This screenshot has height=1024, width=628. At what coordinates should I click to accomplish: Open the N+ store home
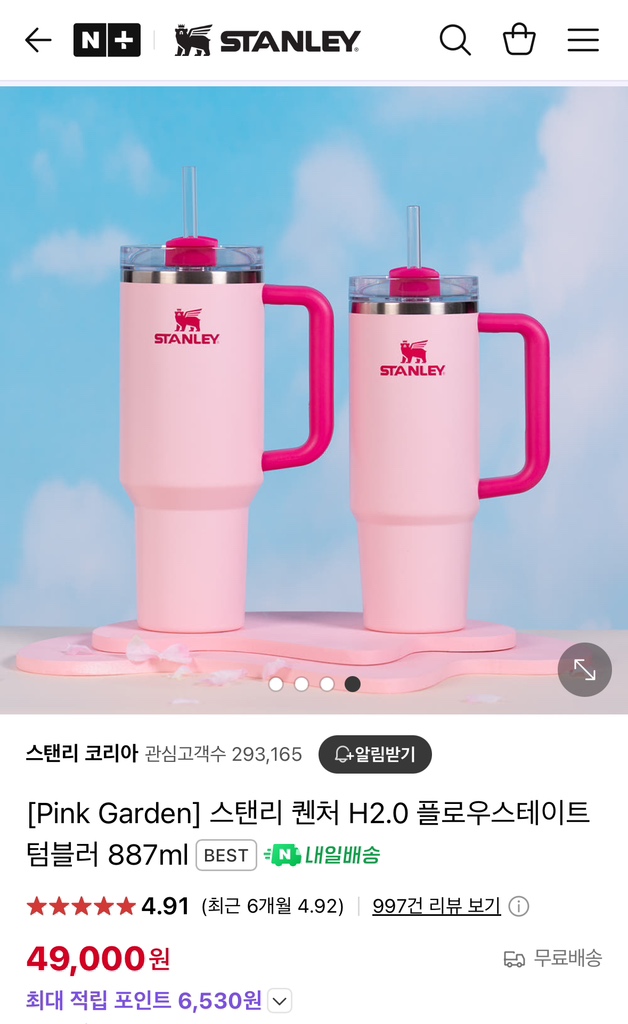point(107,40)
